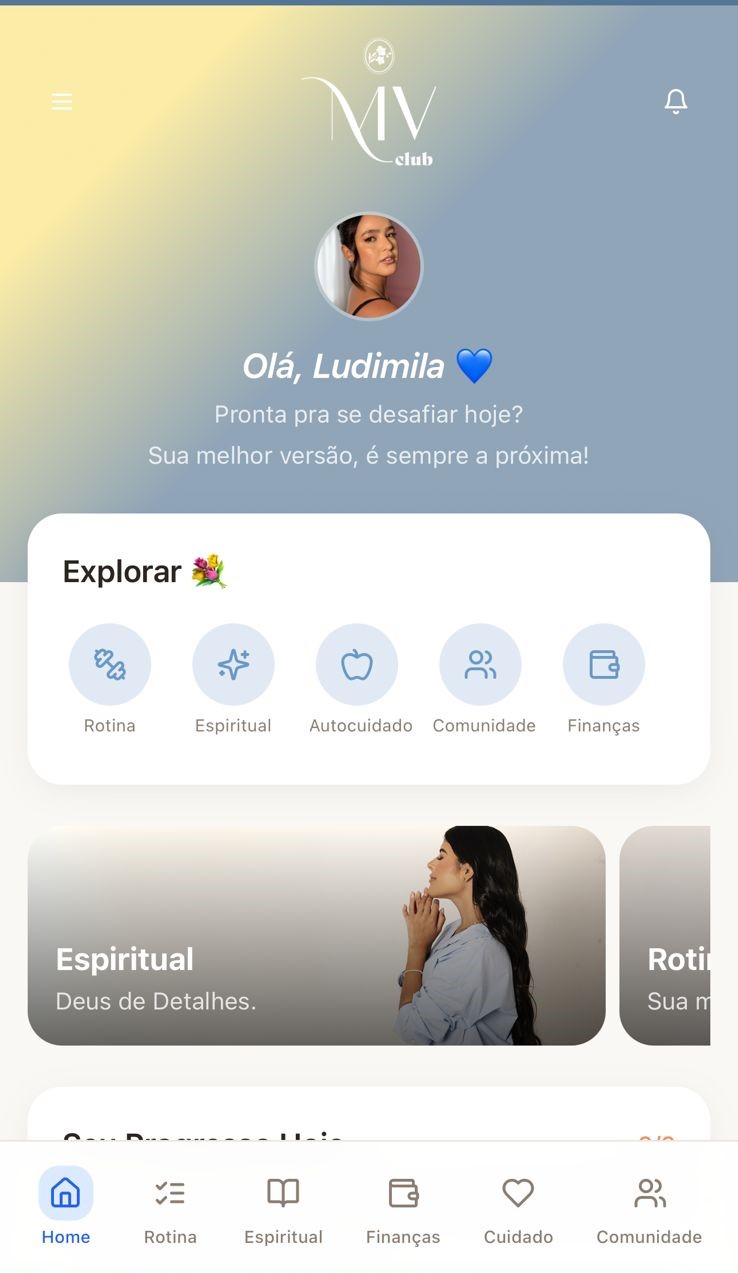Image resolution: width=738 pixels, height=1274 pixels.
Task: Select Autocuidado in Explorar
Action: click(x=357, y=665)
